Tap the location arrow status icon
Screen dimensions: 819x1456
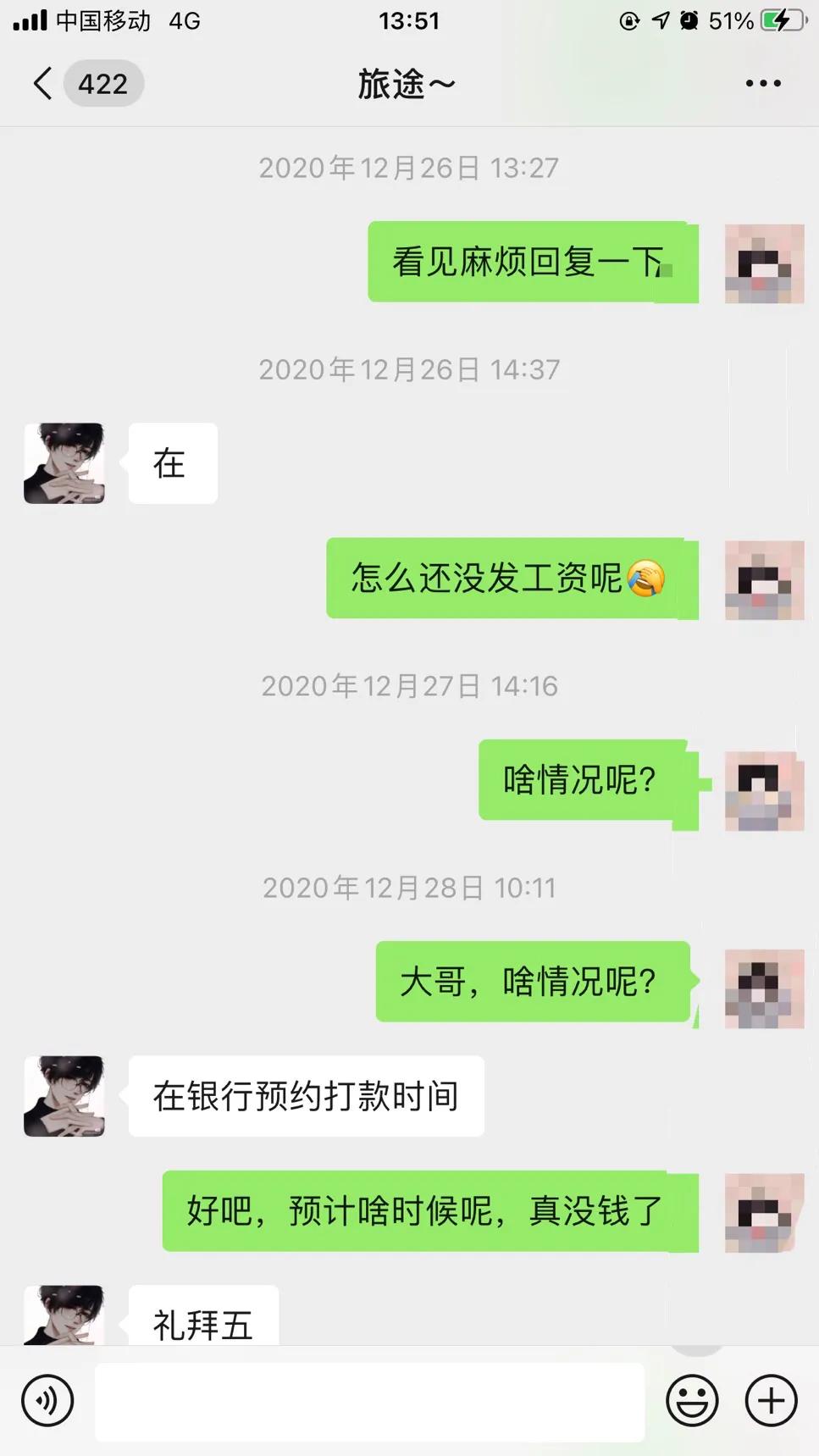[661, 21]
